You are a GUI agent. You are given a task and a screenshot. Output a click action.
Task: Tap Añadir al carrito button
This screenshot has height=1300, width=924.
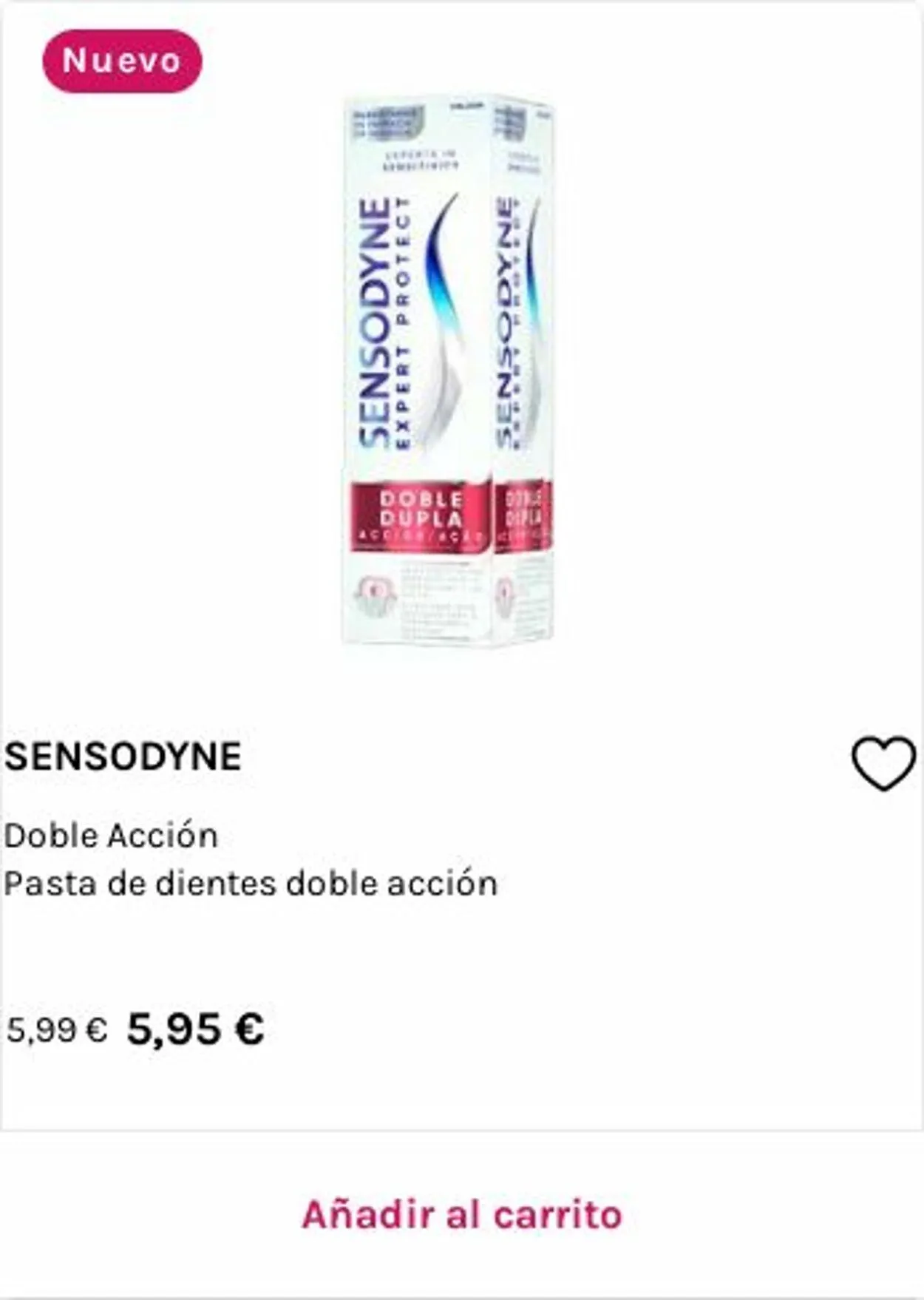461,1215
